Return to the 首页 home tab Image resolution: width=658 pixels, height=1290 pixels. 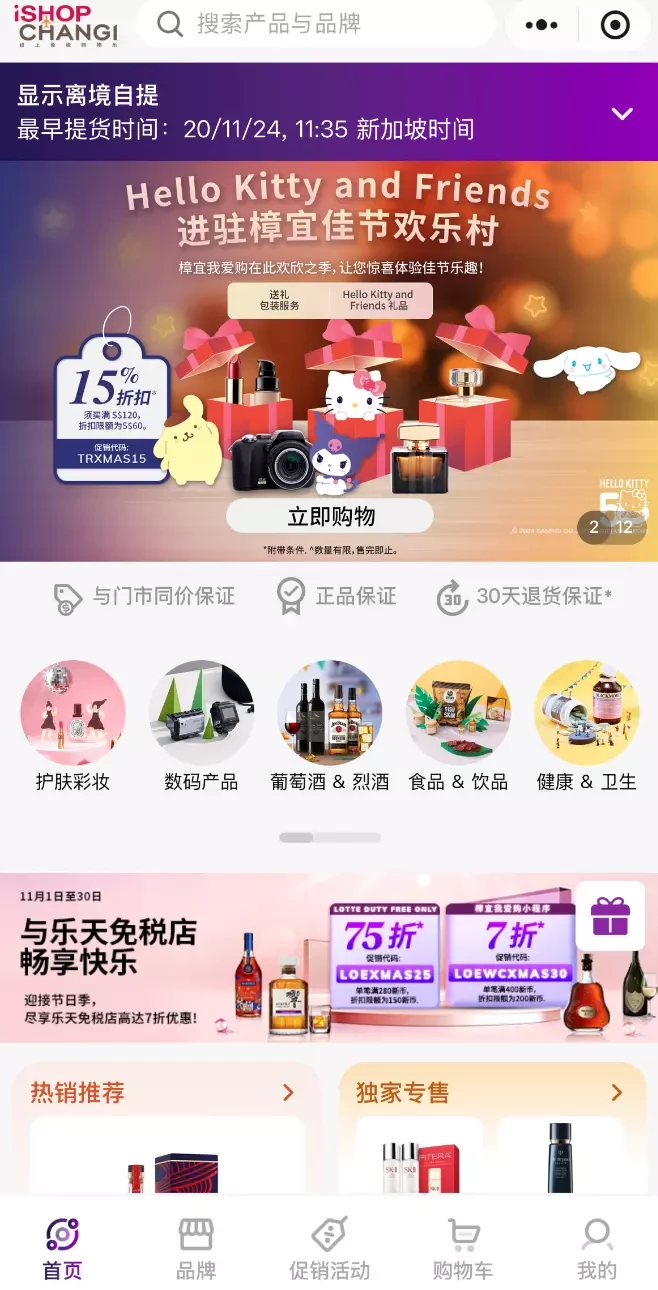(62, 1248)
